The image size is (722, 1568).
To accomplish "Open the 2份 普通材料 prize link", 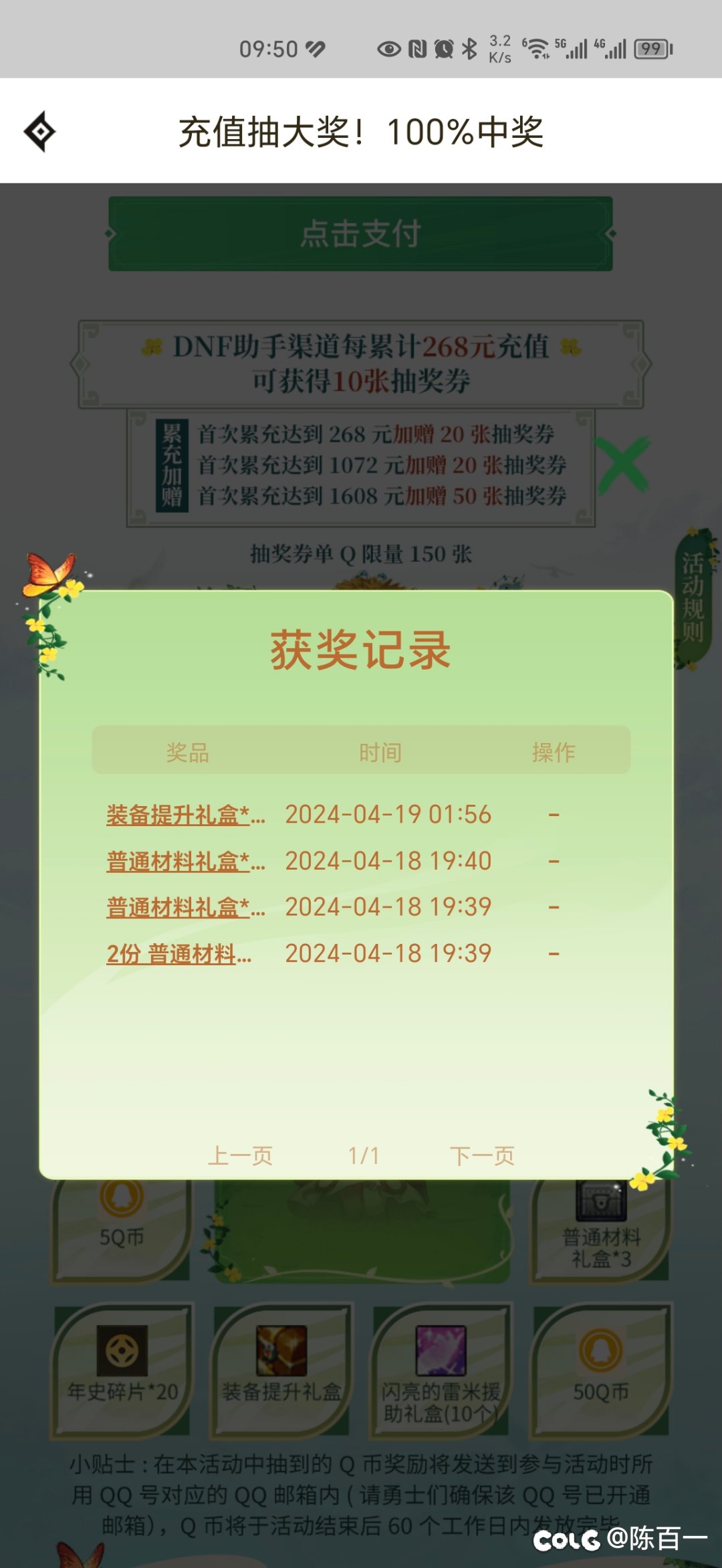I will (178, 954).
